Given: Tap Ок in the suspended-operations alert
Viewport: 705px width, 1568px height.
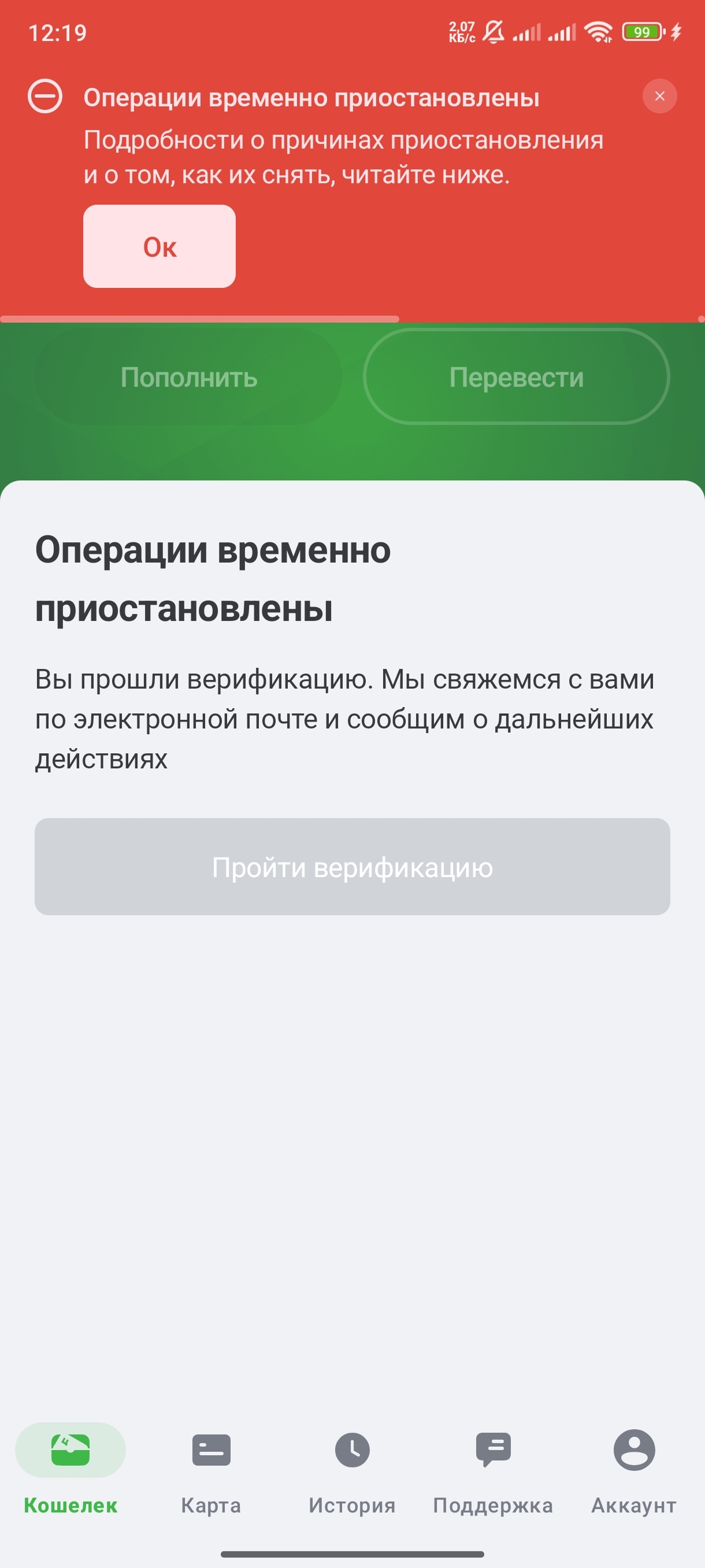Looking at the screenshot, I should pyautogui.click(x=159, y=246).
